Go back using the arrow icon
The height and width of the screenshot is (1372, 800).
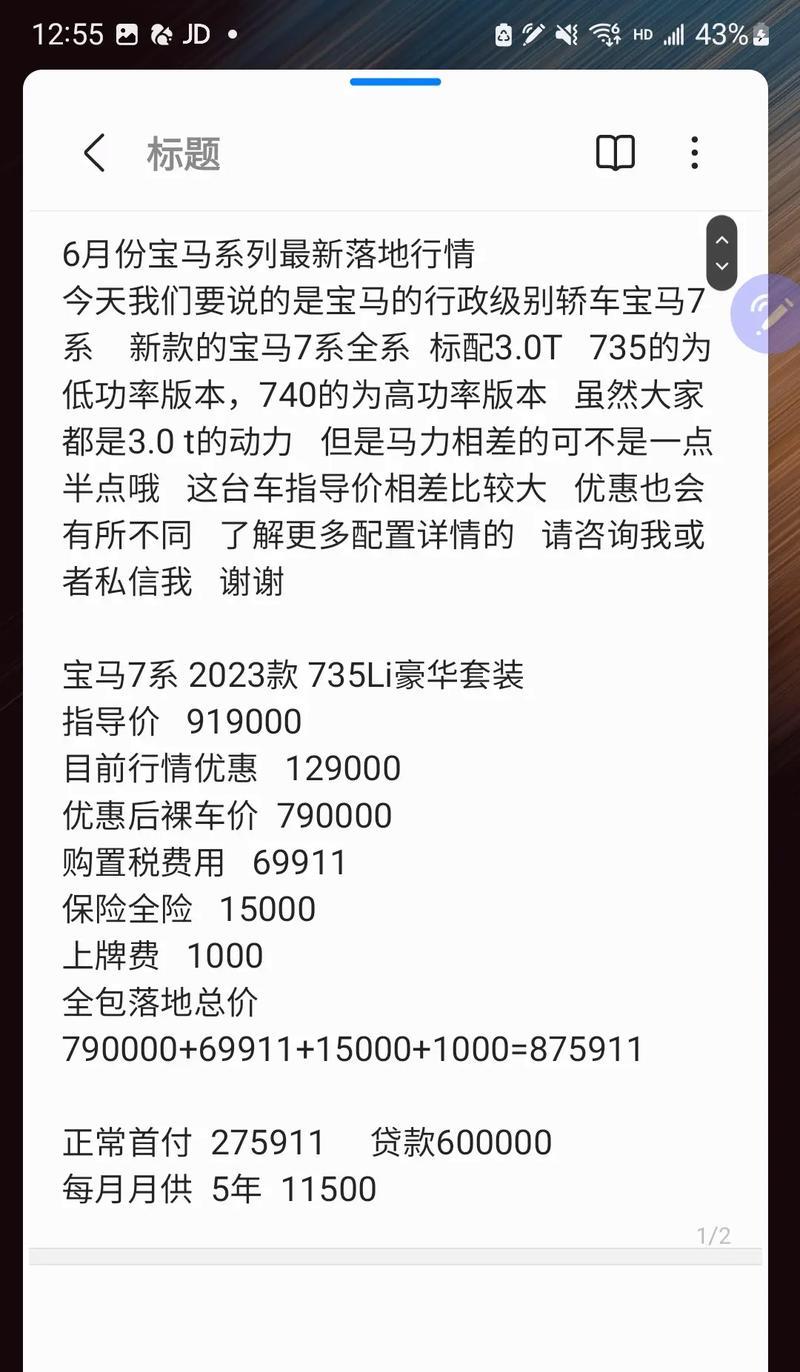tap(94, 153)
